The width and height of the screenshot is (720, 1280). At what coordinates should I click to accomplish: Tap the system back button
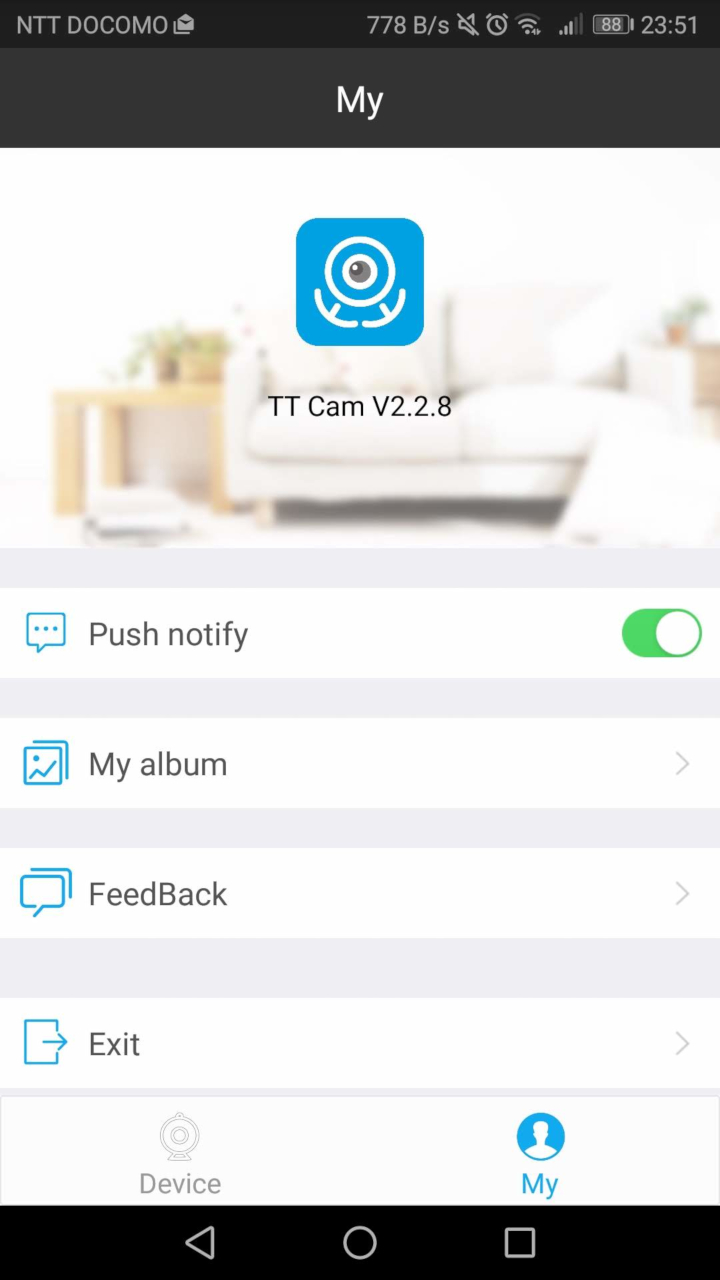[200, 1243]
